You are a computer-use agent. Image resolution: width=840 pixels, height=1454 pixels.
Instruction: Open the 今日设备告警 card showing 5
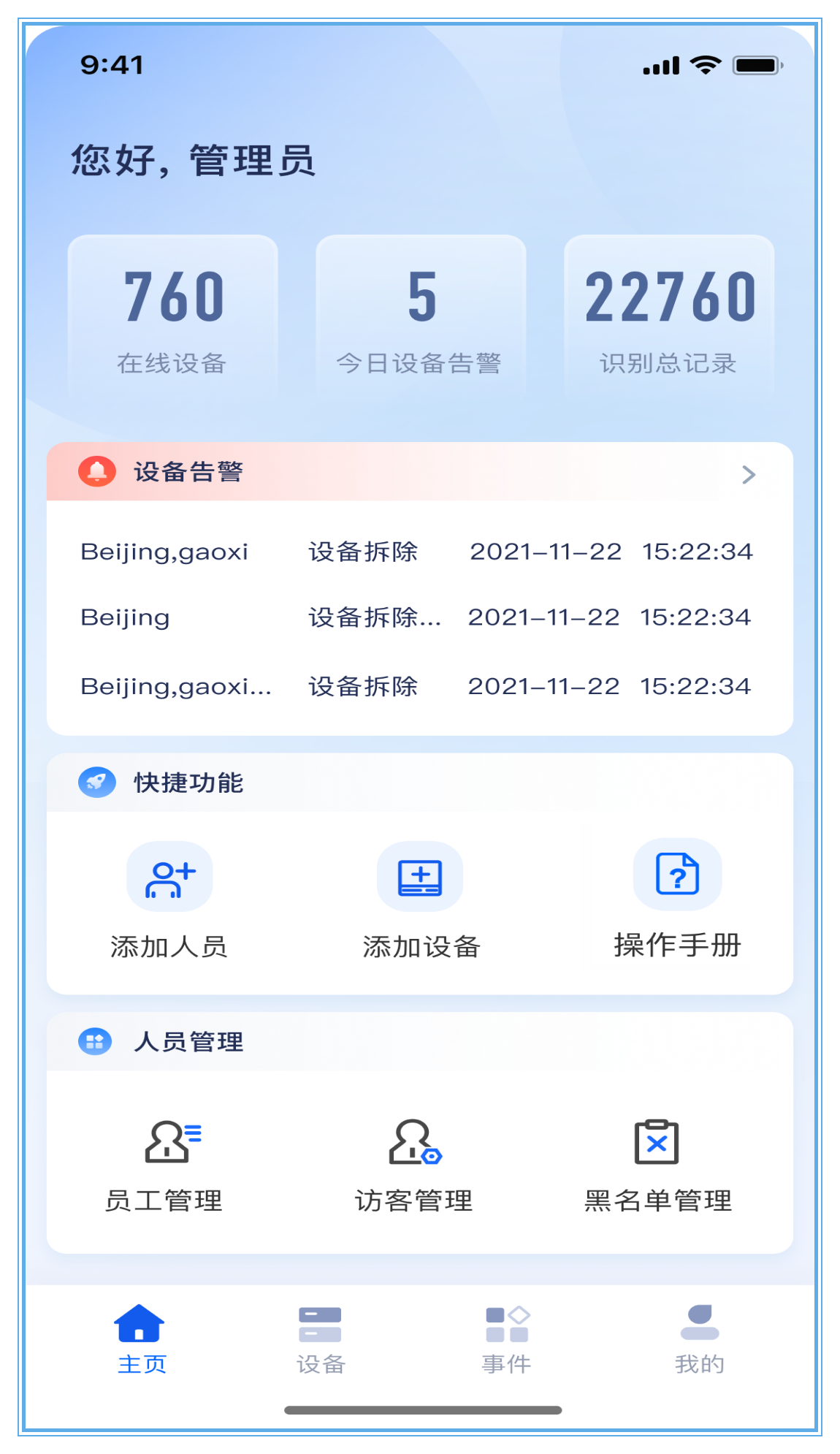pyautogui.click(x=421, y=318)
